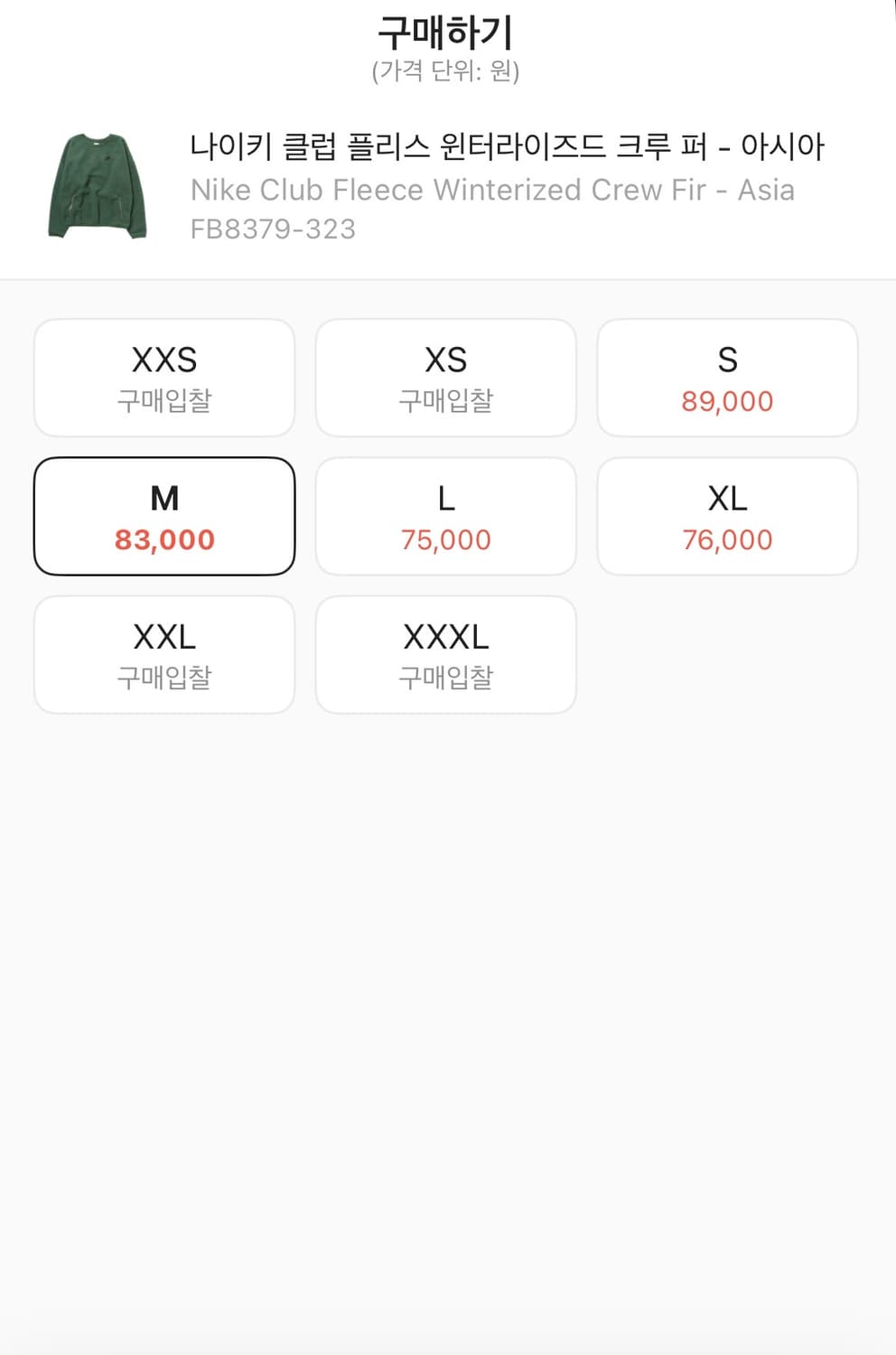This screenshot has height=1355, width=896.
Task: Select the XXL bid option
Action: [163, 654]
